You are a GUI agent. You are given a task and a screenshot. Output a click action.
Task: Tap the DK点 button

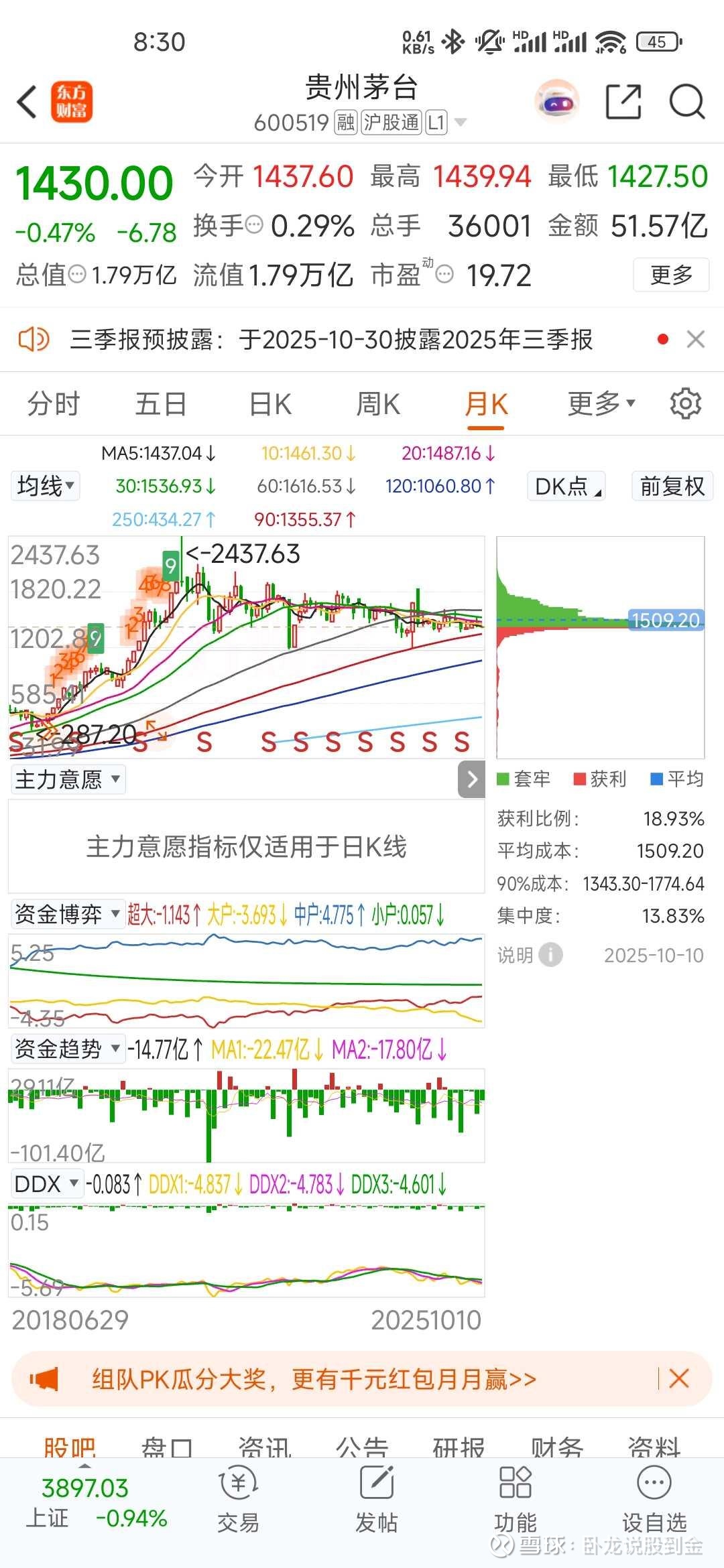[567, 486]
